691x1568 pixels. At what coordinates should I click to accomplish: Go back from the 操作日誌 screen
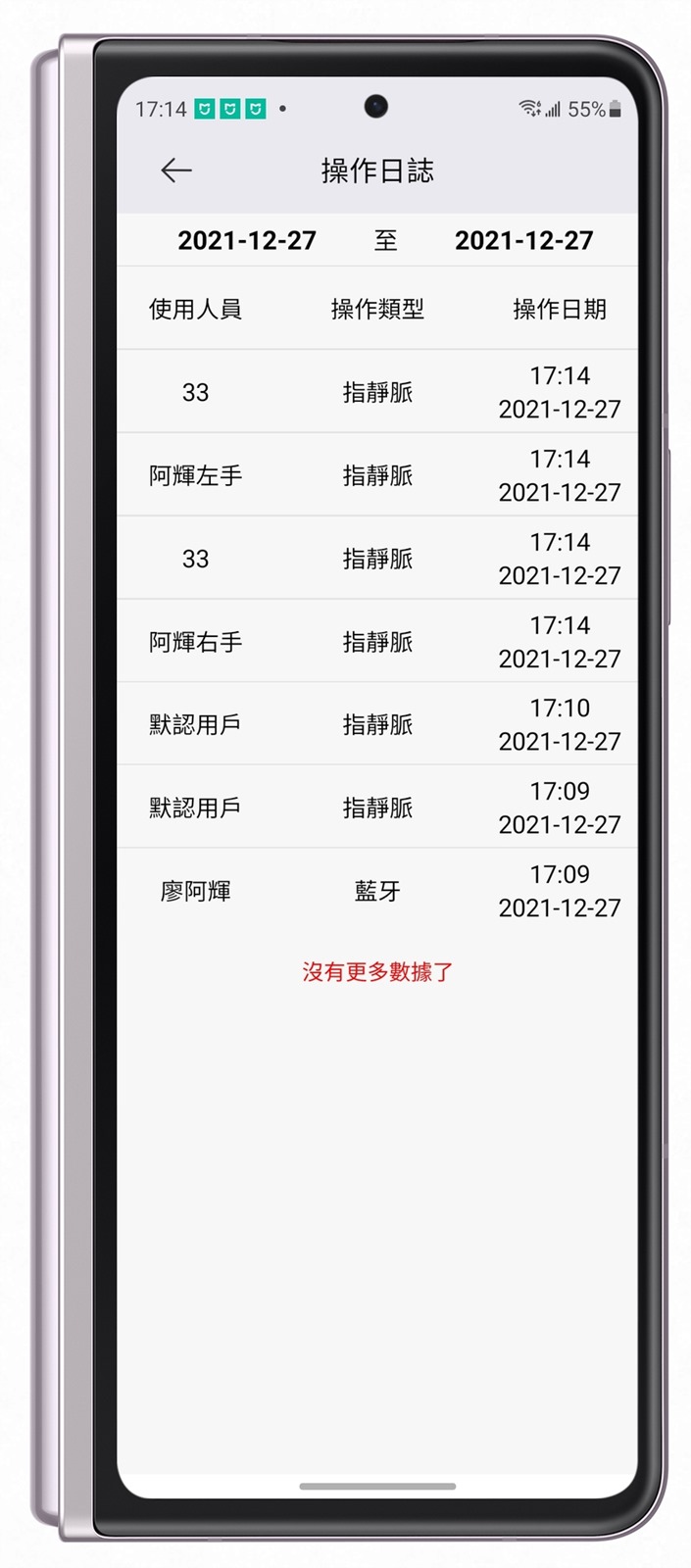(176, 171)
